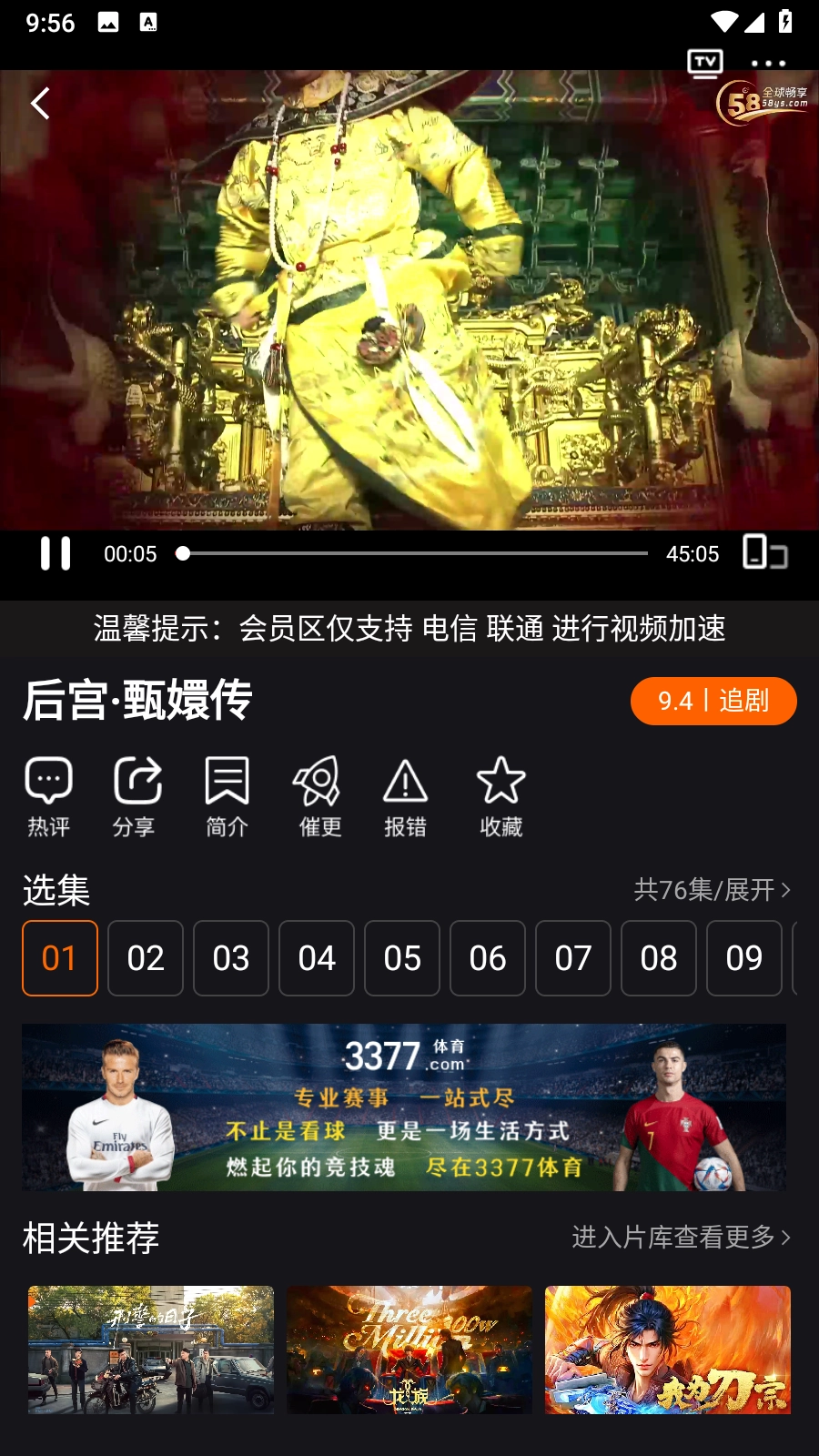
Task: Tap the back arrow on the player
Action: click(x=40, y=103)
